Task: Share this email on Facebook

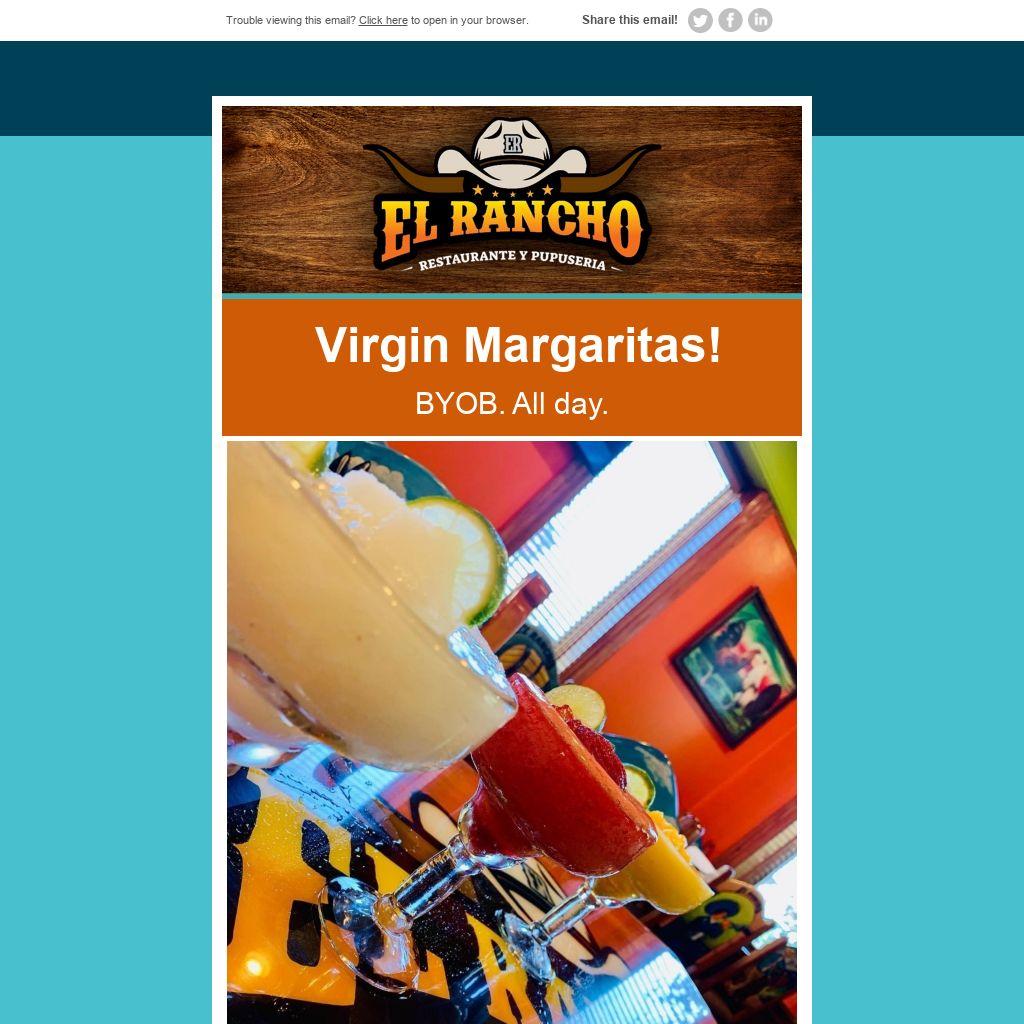Action: coord(730,20)
